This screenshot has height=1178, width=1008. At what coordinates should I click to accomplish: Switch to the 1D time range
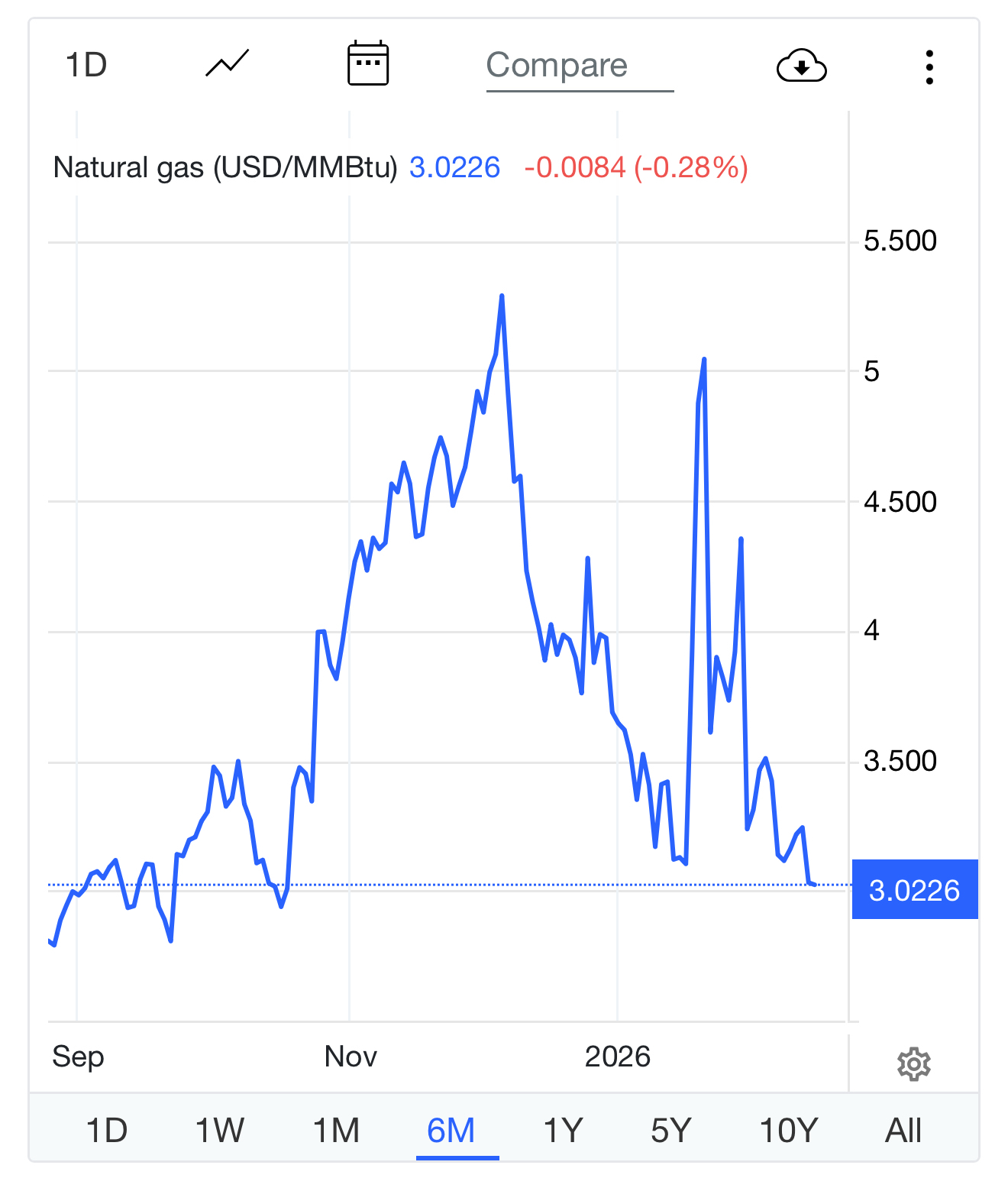tap(106, 1131)
